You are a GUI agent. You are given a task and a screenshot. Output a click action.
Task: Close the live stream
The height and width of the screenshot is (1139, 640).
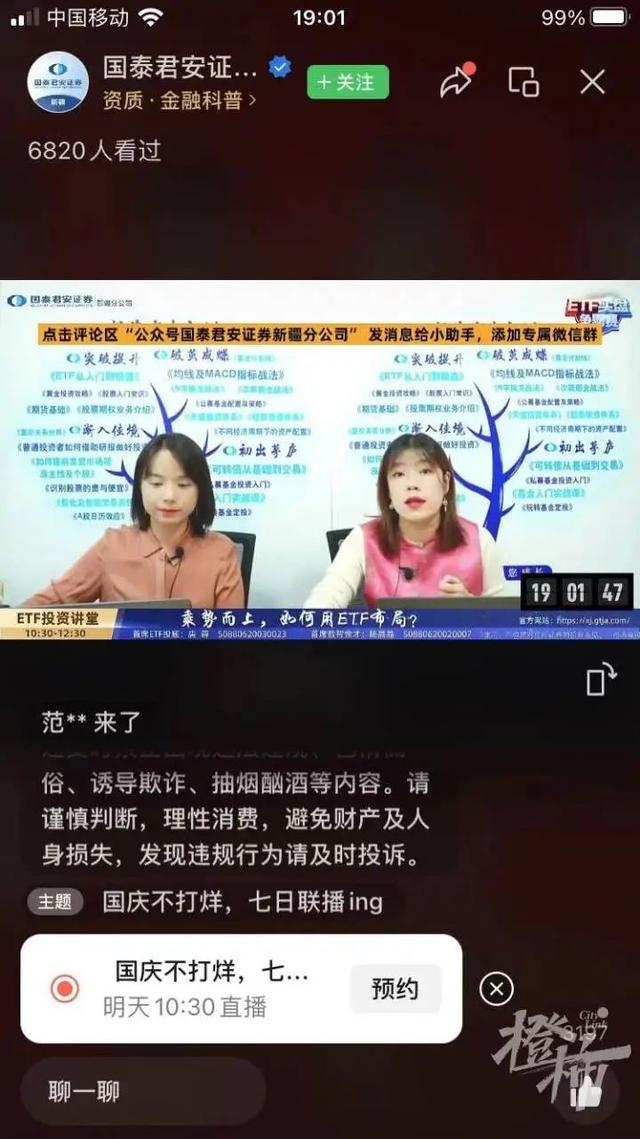click(x=593, y=82)
